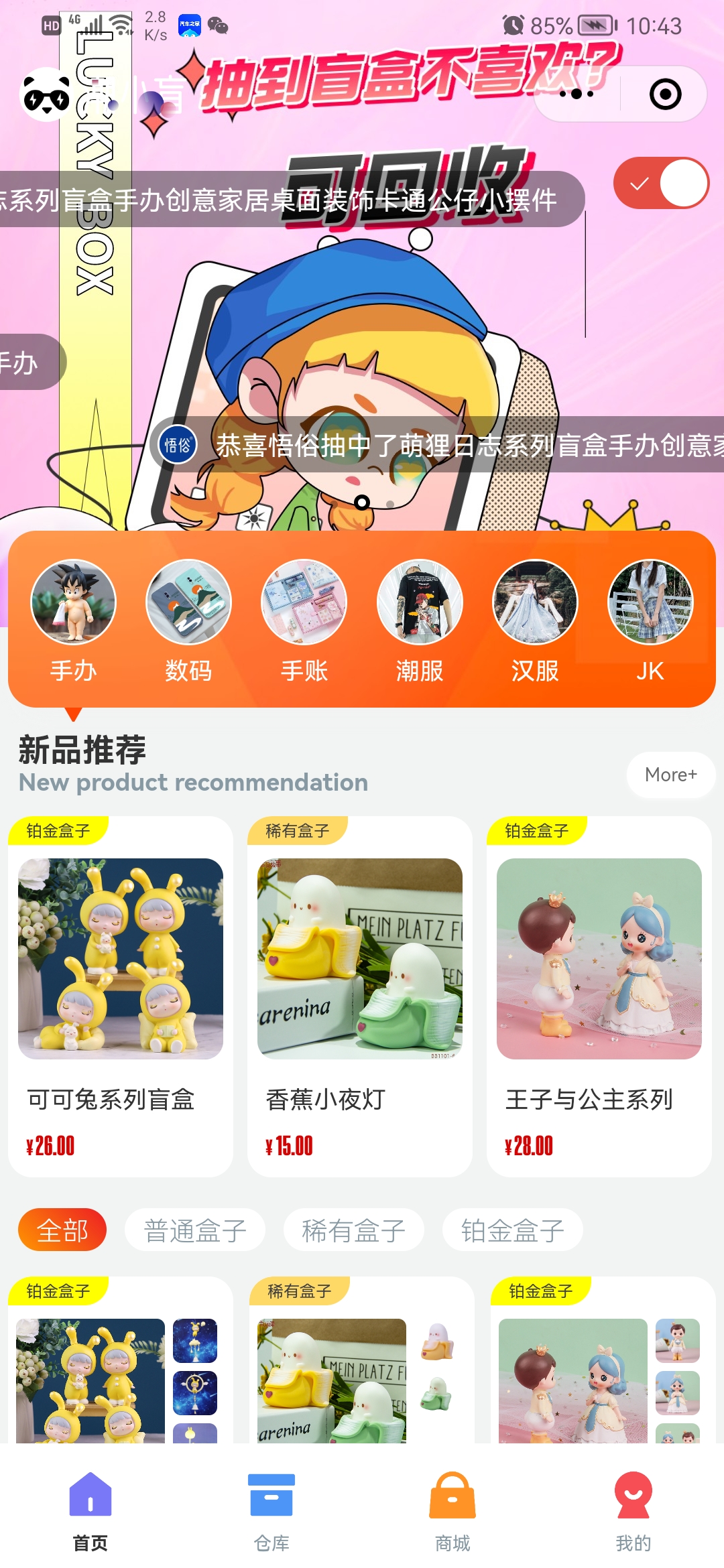Viewport: 724px width, 1568px height.
Task: Open the mini program overflow menu
Action: (x=577, y=94)
